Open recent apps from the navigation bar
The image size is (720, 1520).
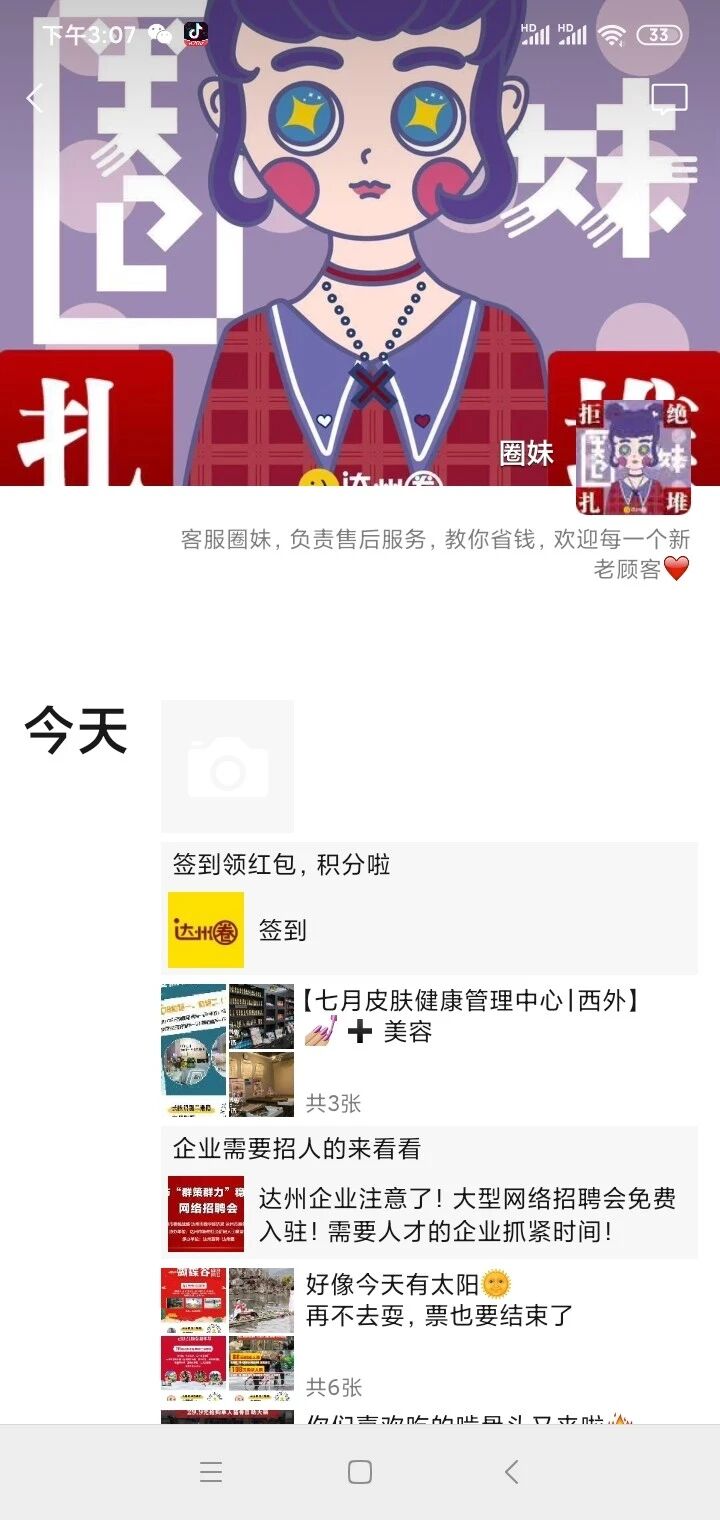pos(210,1472)
